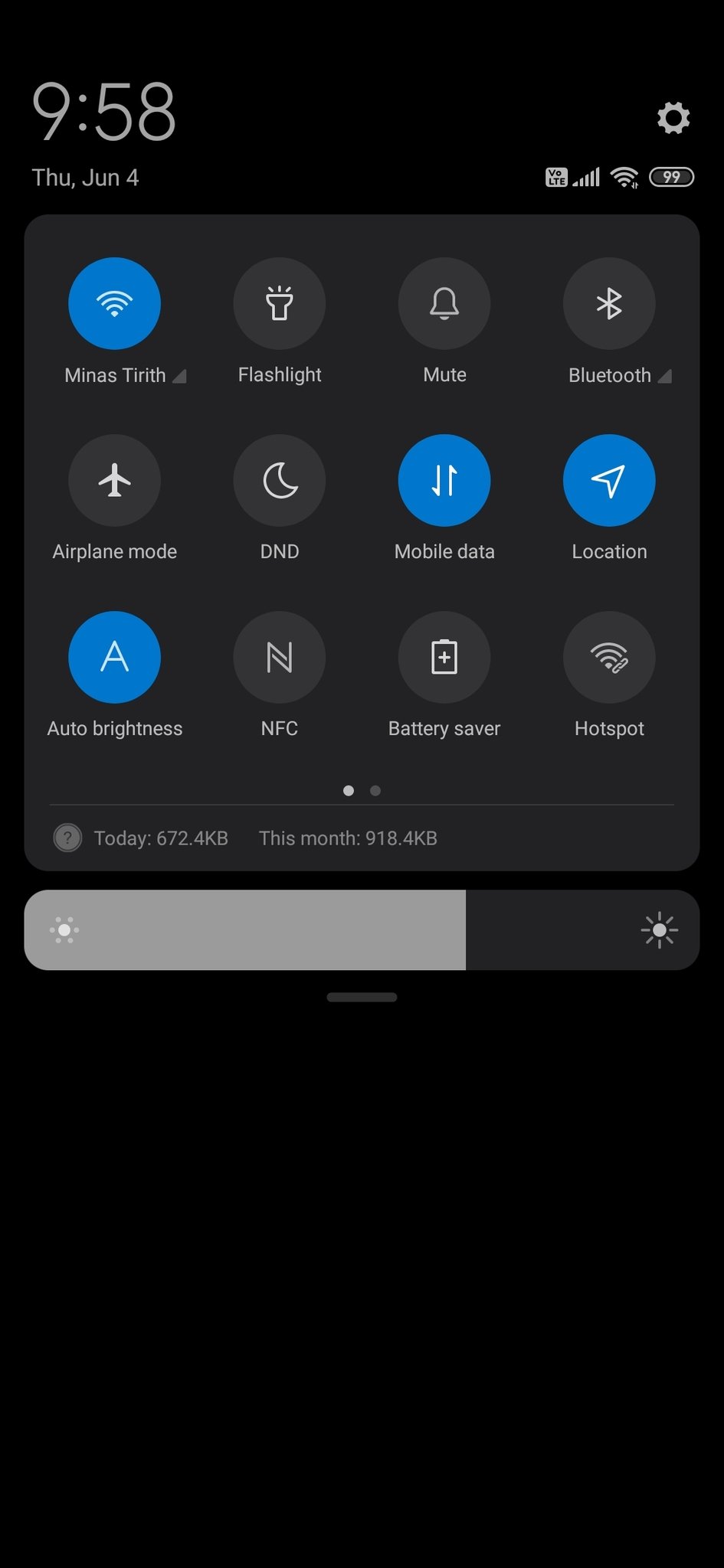Enable Airplane mode
The height and width of the screenshot is (1568, 724).
[x=114, y=481]
